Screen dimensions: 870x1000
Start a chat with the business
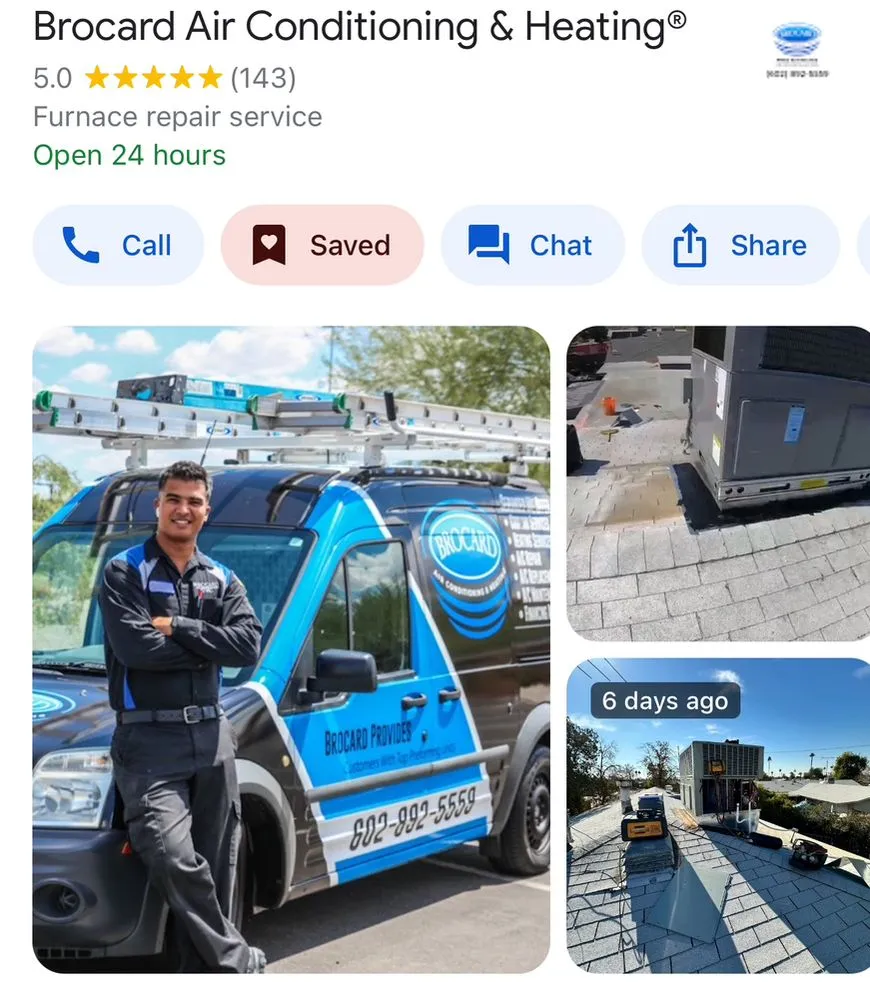pos(532,245)
